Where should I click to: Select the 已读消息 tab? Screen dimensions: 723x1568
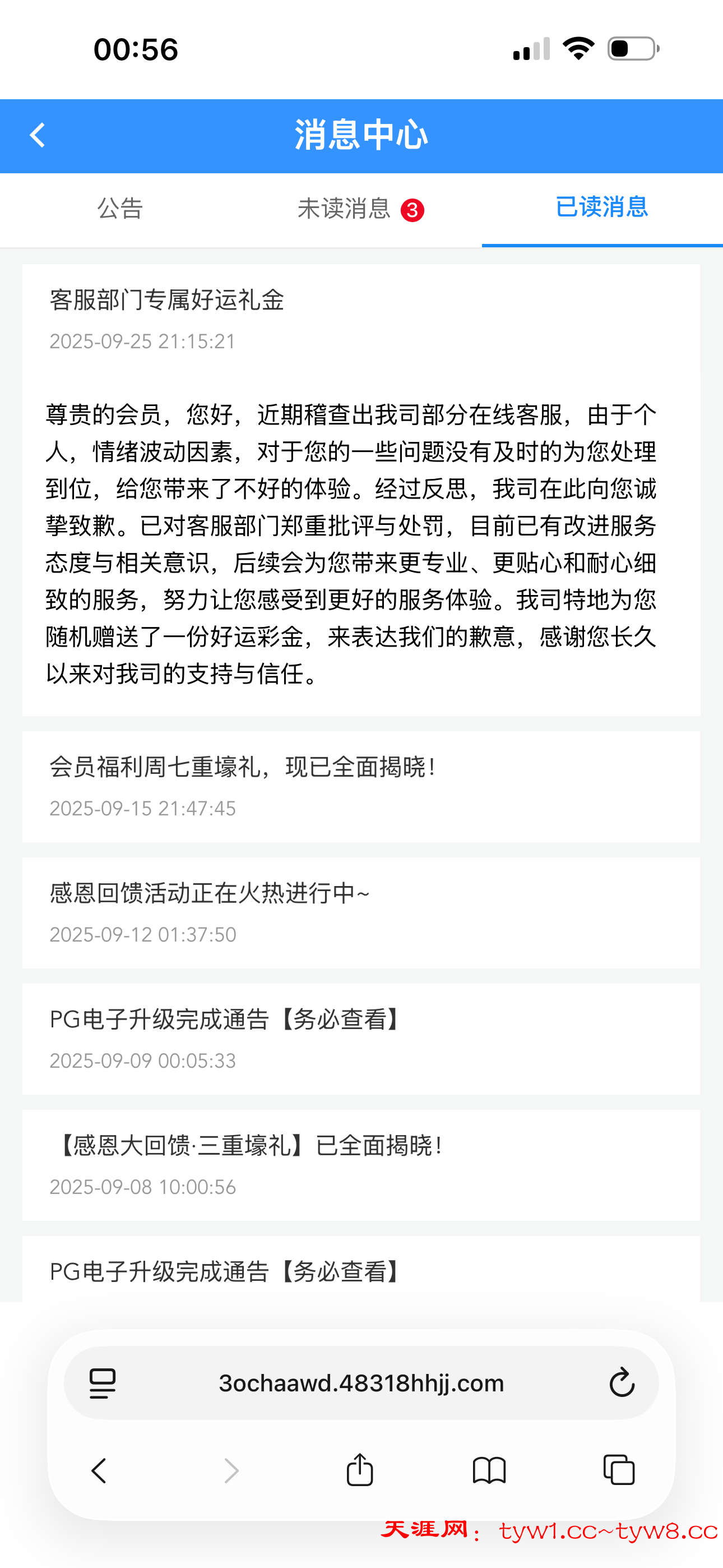[601, 207]
